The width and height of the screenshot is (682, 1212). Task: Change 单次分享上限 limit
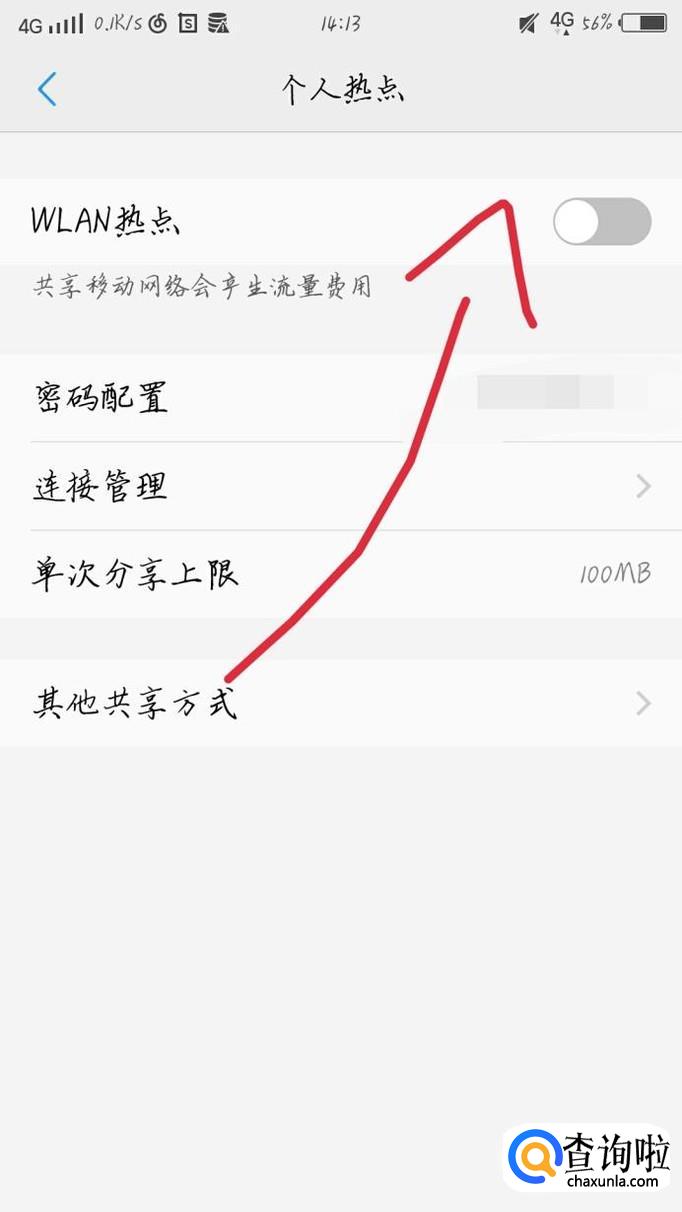coord(341,574)
